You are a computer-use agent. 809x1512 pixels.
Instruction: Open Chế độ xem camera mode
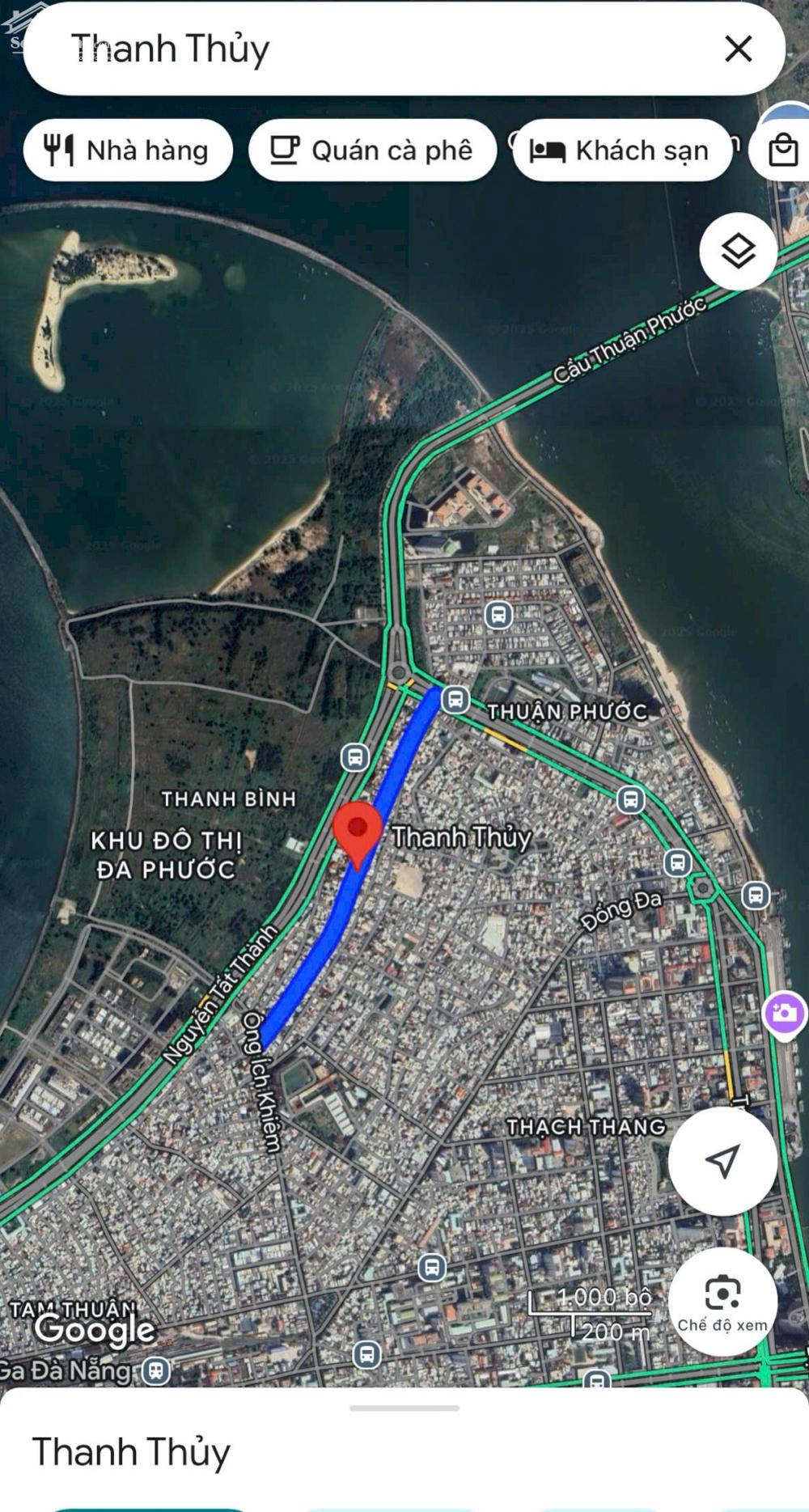(x=722, y=1302)
